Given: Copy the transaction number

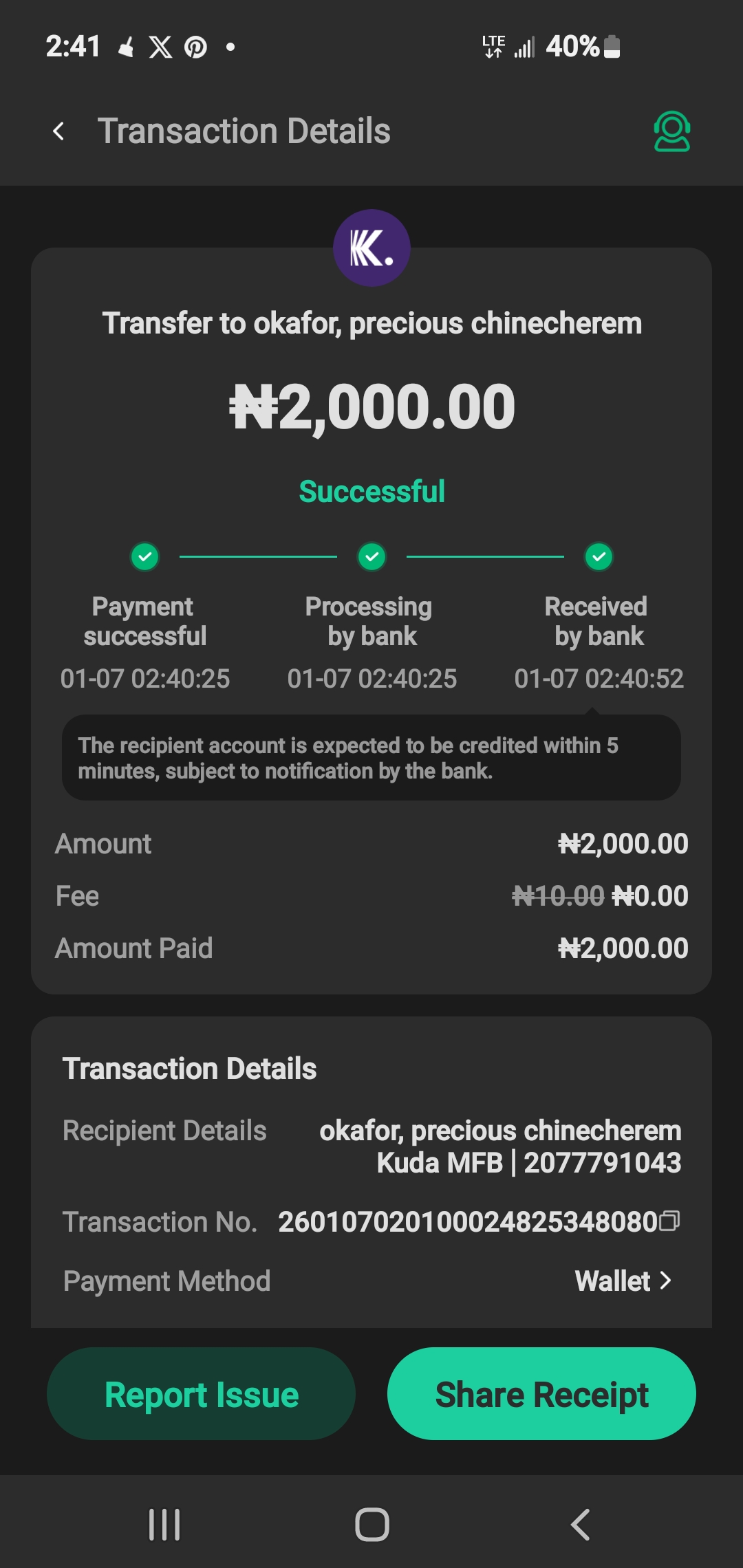Looking at the screenshot, I should pyautogui.click(x=669, y=1221).
